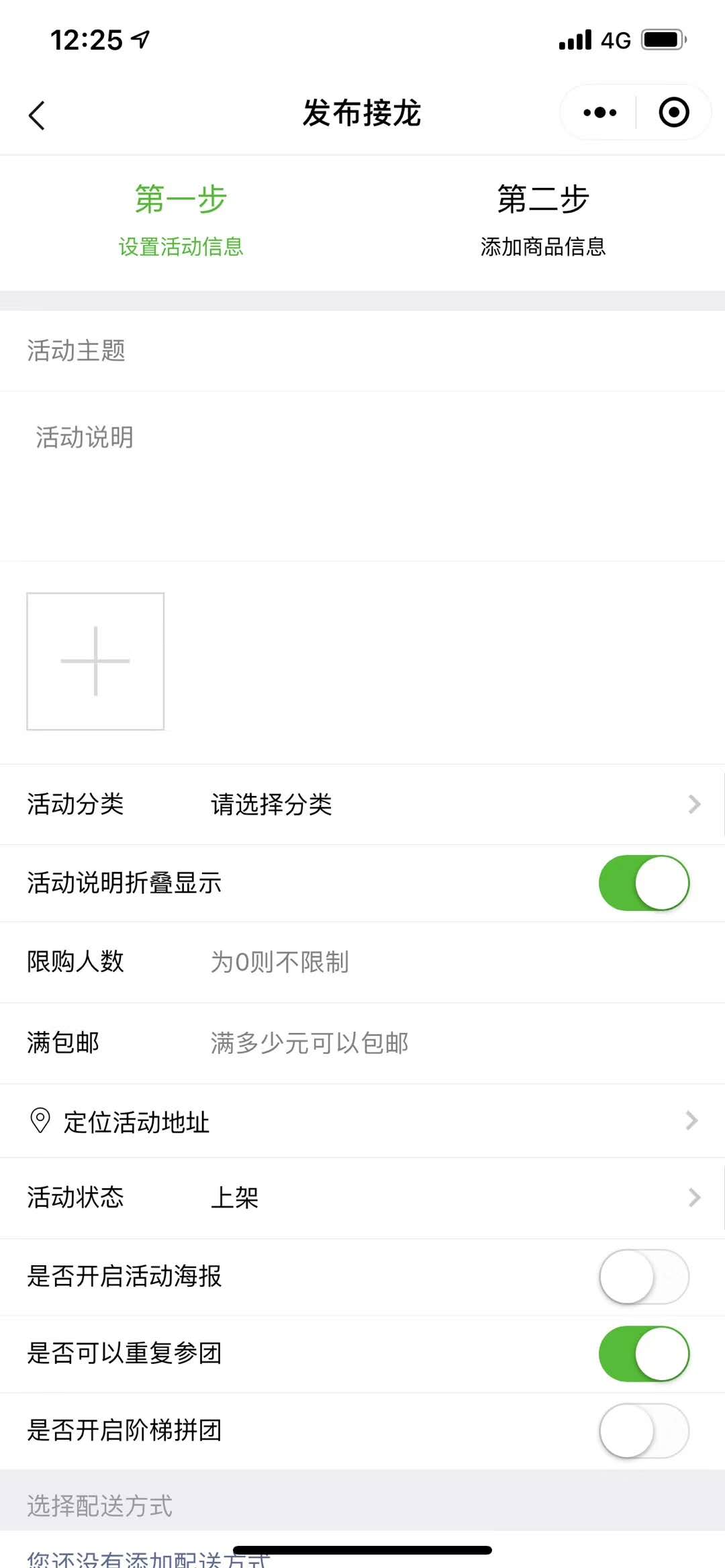Open the 活动分类 category picker
The width and height of the screenshot is (725, 1568).
(x=450, y=804)
